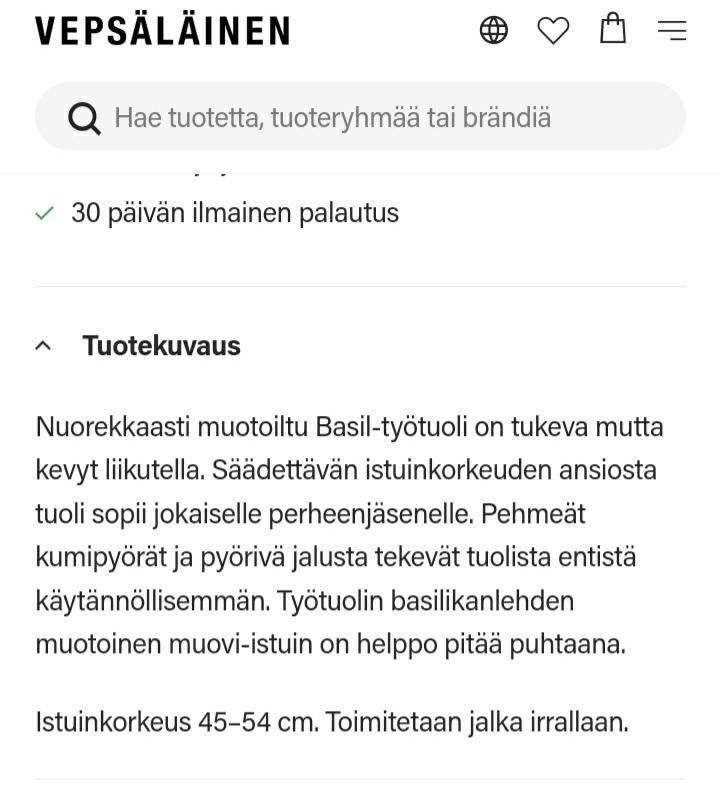
Task: Open the language selector globe icon
Action: pos(494,29)
